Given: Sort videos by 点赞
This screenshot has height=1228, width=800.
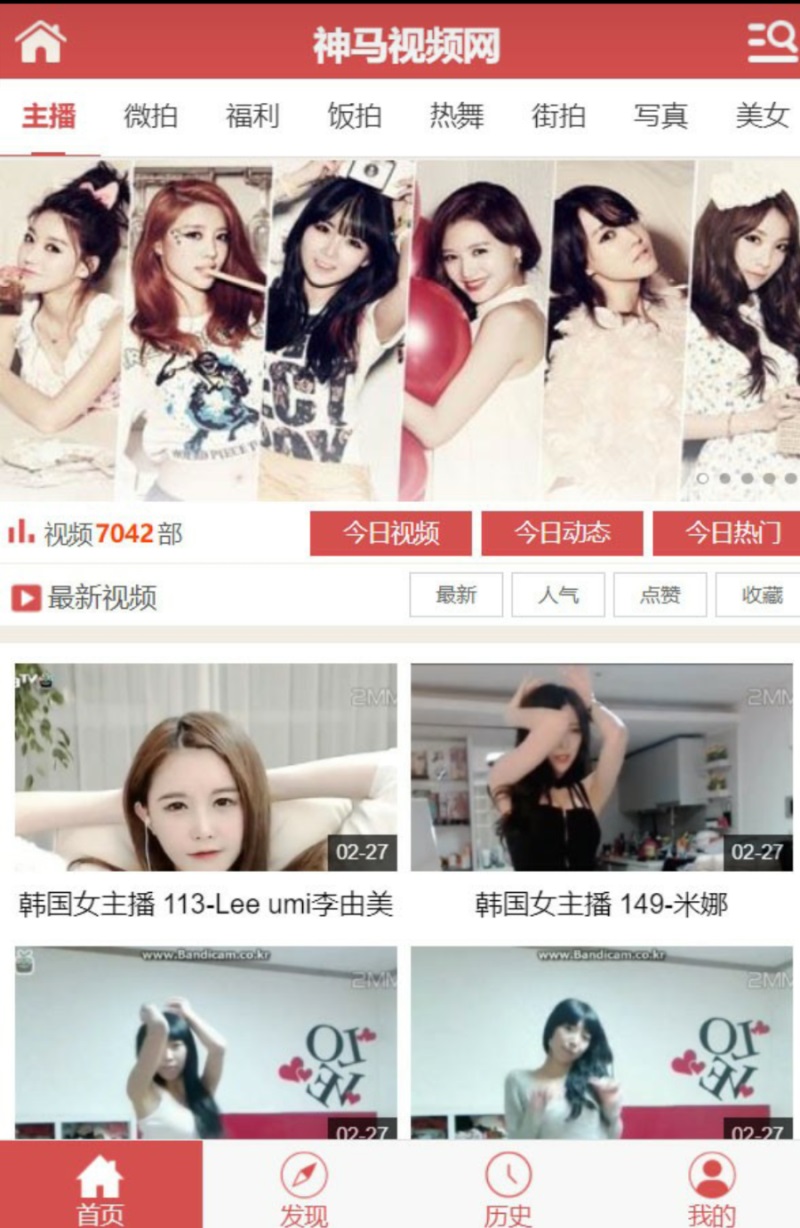Looking at the screenshot, I should (660, 595).
